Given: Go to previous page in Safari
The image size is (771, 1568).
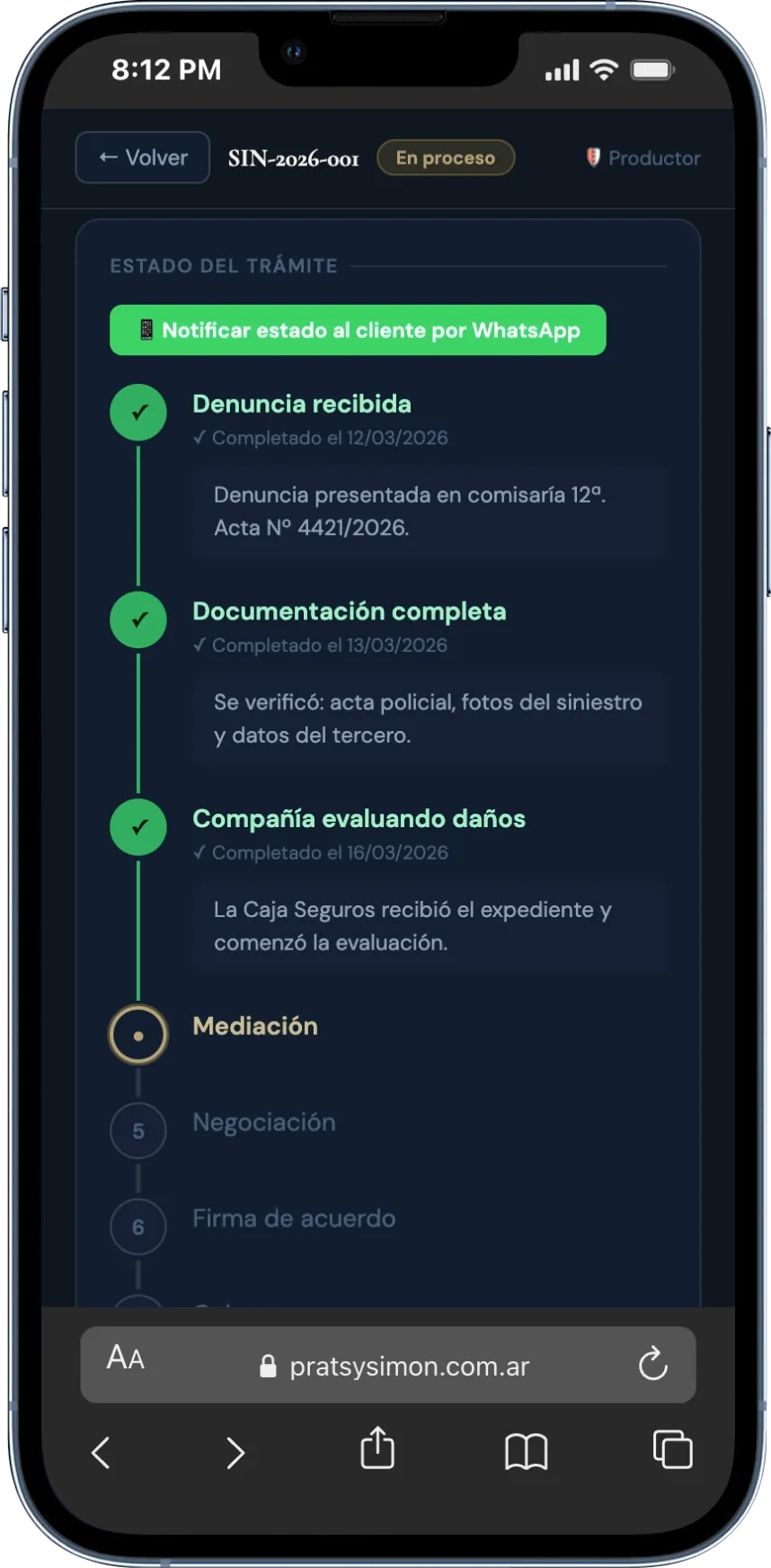Looking at the screenshot, I should [101, 1451].
